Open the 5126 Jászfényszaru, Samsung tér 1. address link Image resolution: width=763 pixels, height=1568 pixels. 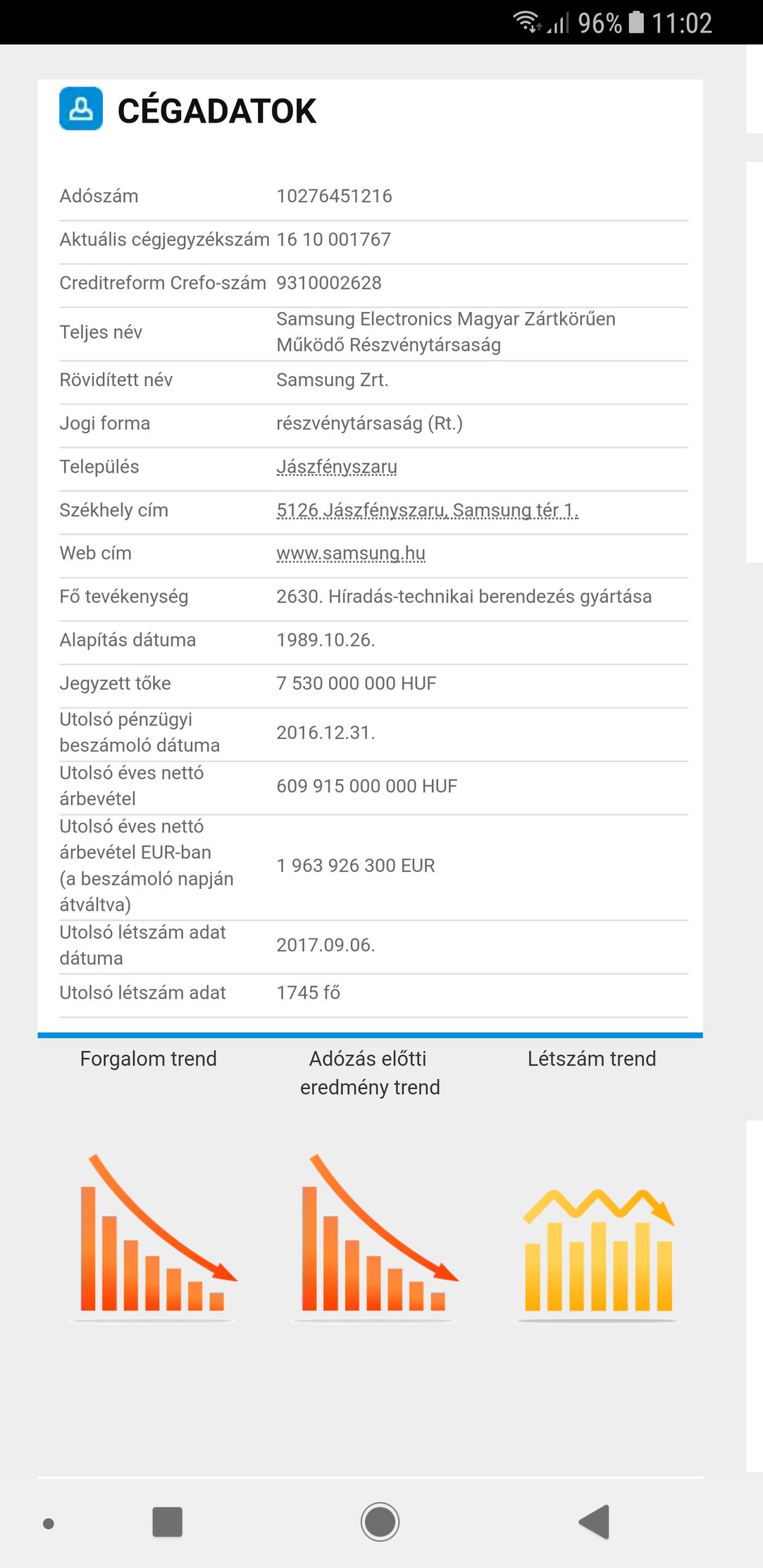pyautogui.click(x=428, y=510)
